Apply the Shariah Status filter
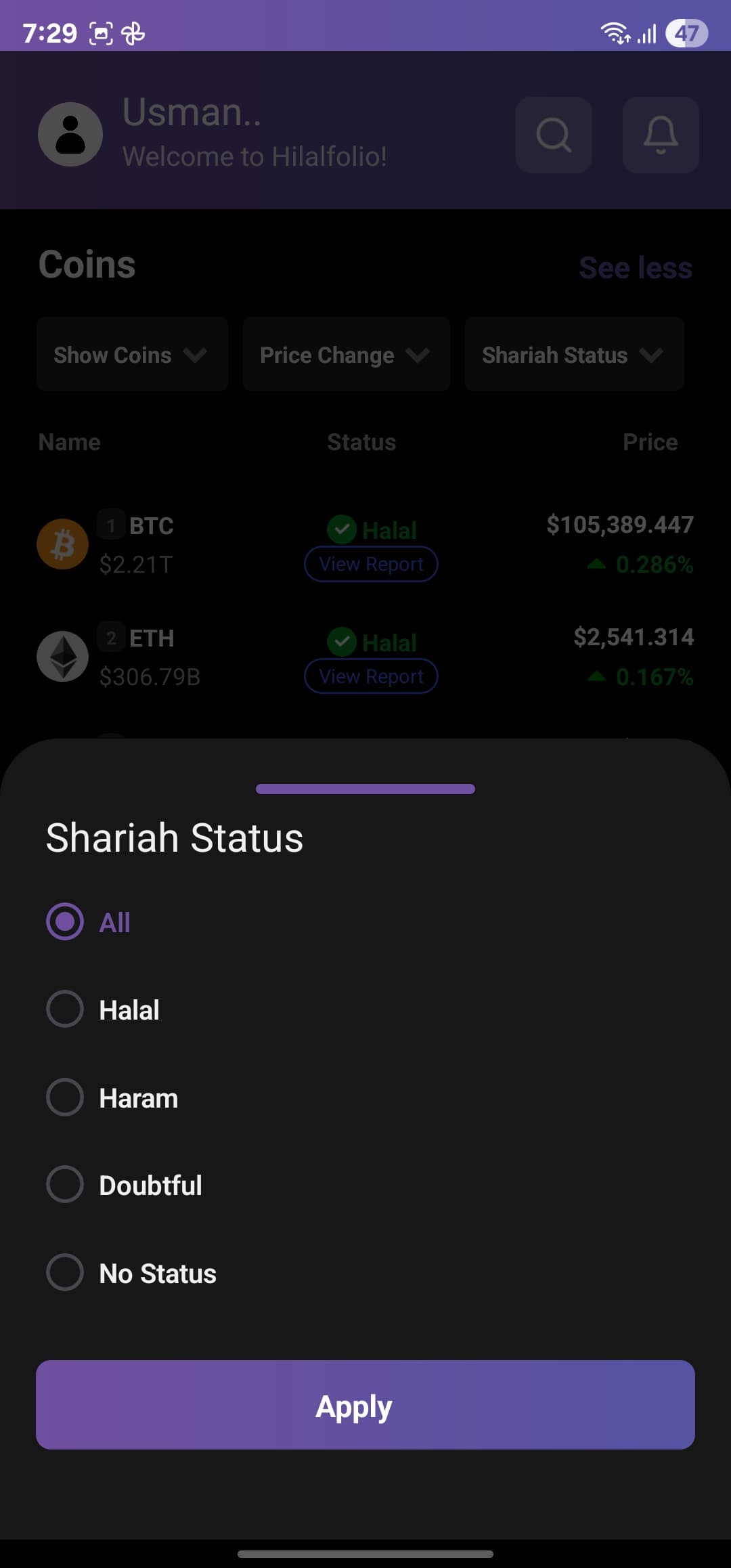This screenshot has width=731, height=1568. point(365,1405)
